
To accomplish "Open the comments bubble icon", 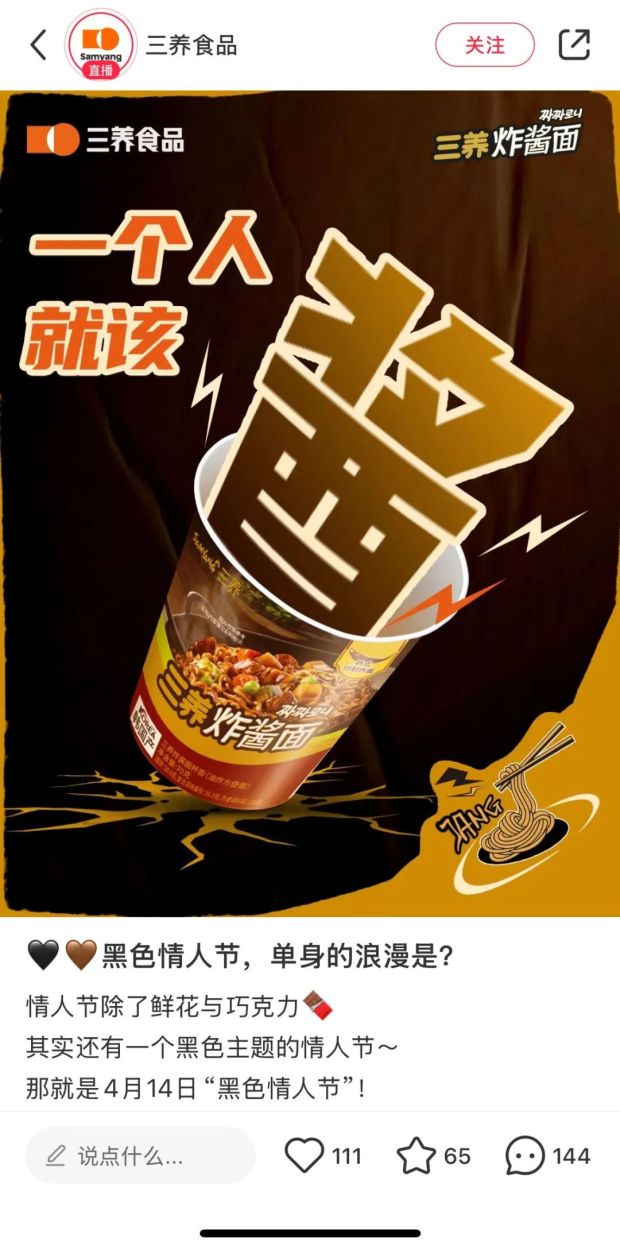I will pyautogui.click(x=525, y=1156).
